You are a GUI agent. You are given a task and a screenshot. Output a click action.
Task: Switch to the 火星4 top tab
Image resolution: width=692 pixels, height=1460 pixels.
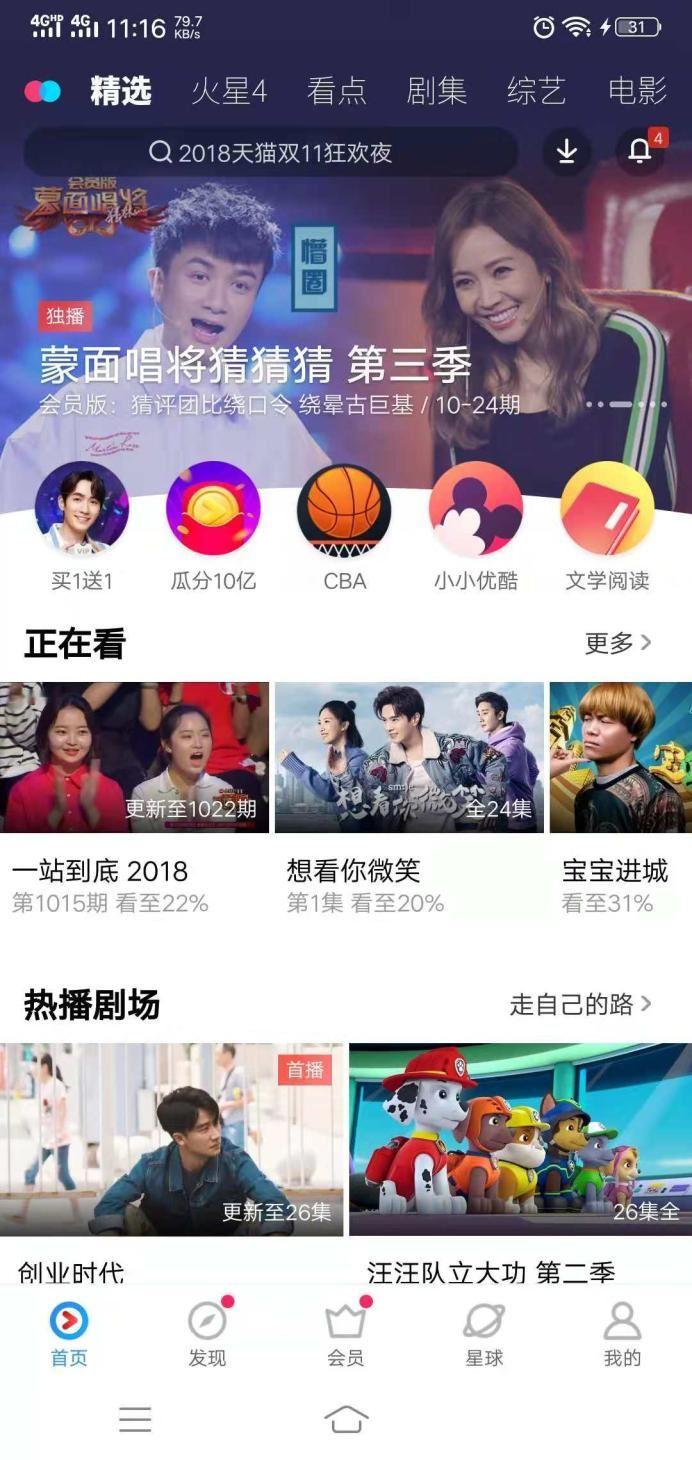point(229,92)
